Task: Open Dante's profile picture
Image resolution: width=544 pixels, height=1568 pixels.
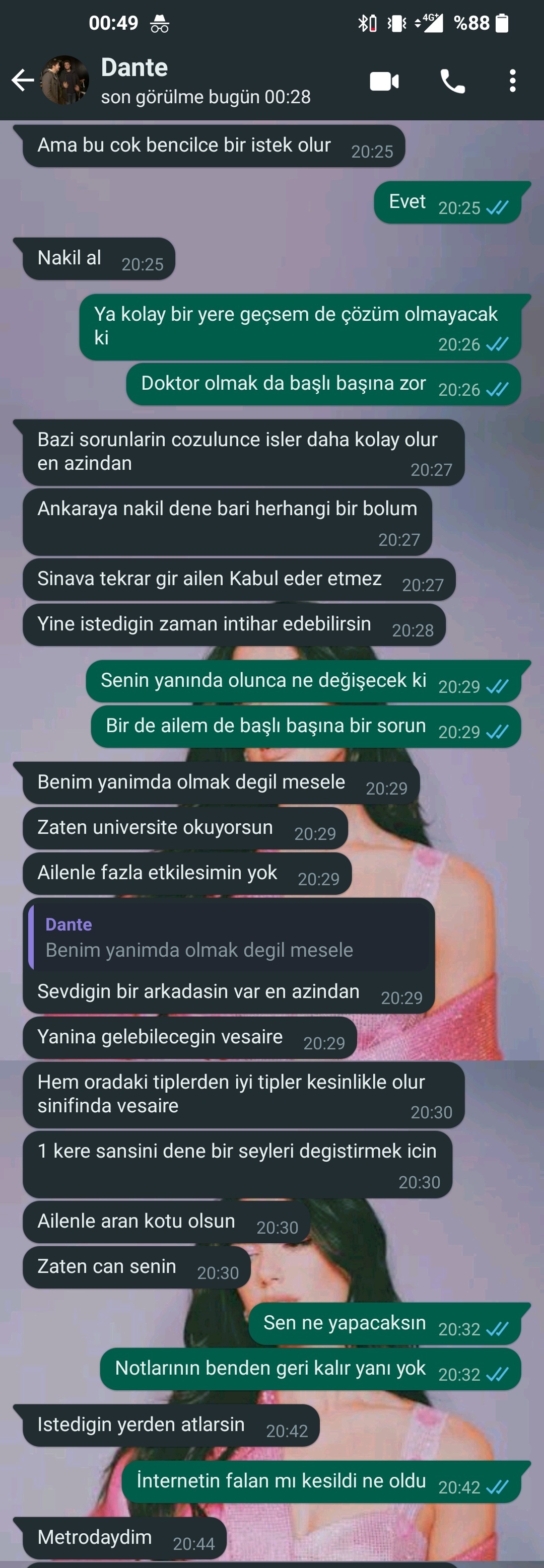Action: 64,81
